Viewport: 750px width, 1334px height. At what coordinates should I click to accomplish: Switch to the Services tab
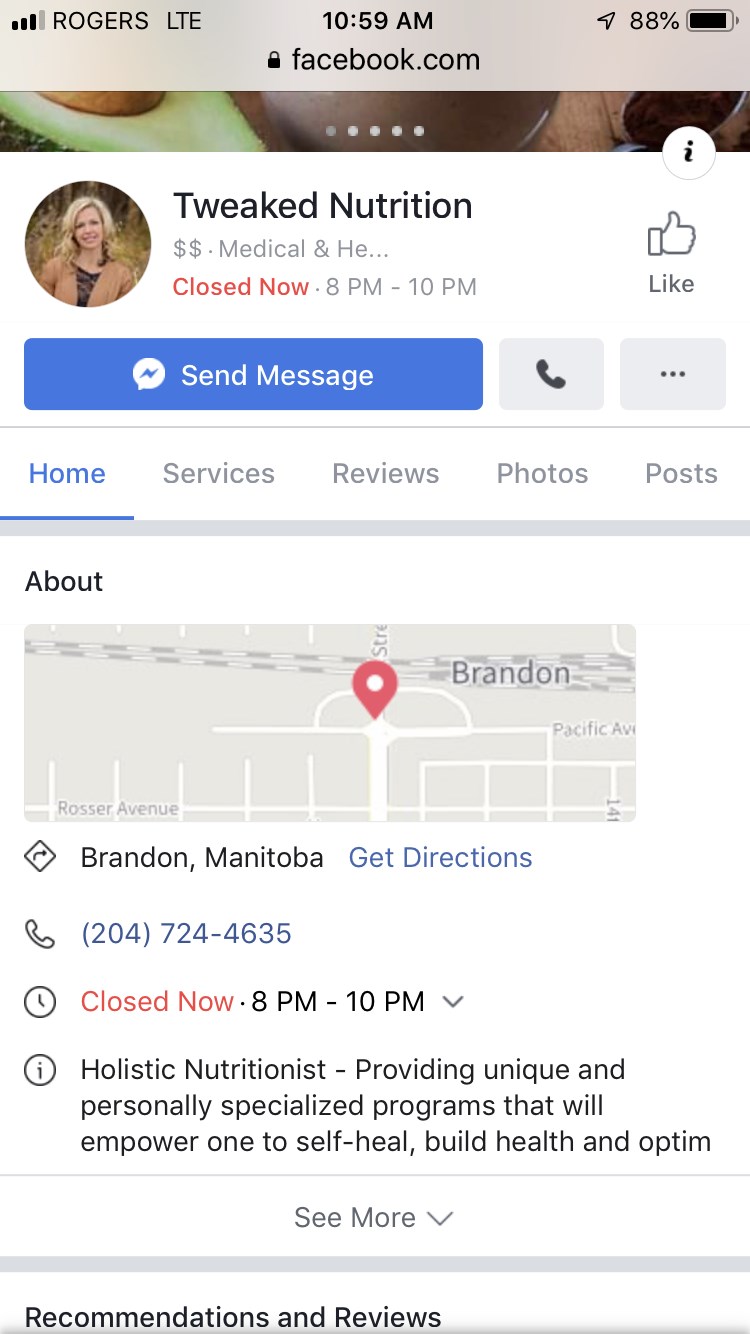pyautogui.click(x=218, y=473)
